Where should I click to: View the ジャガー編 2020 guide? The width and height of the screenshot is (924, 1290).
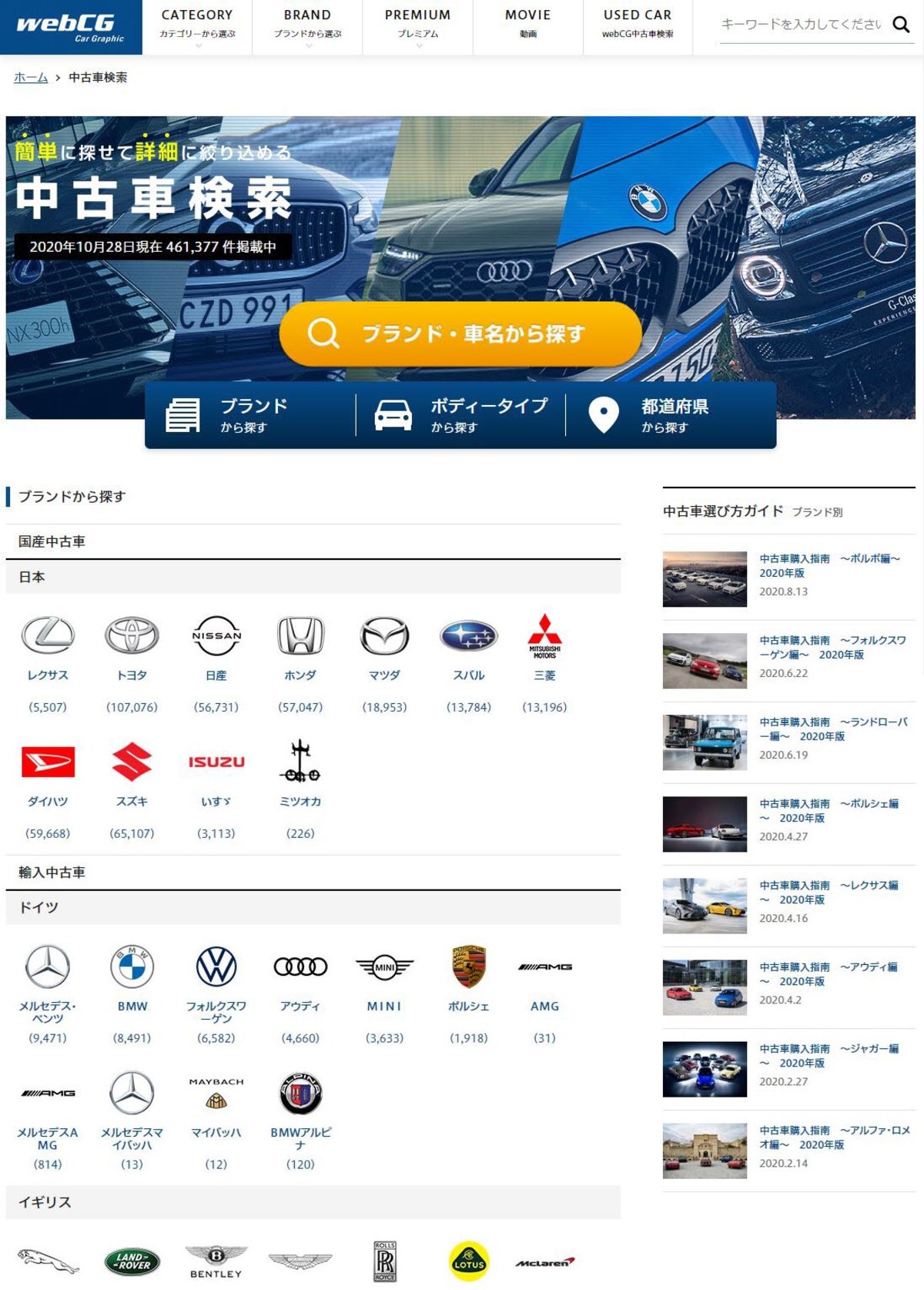(829, 1055)
